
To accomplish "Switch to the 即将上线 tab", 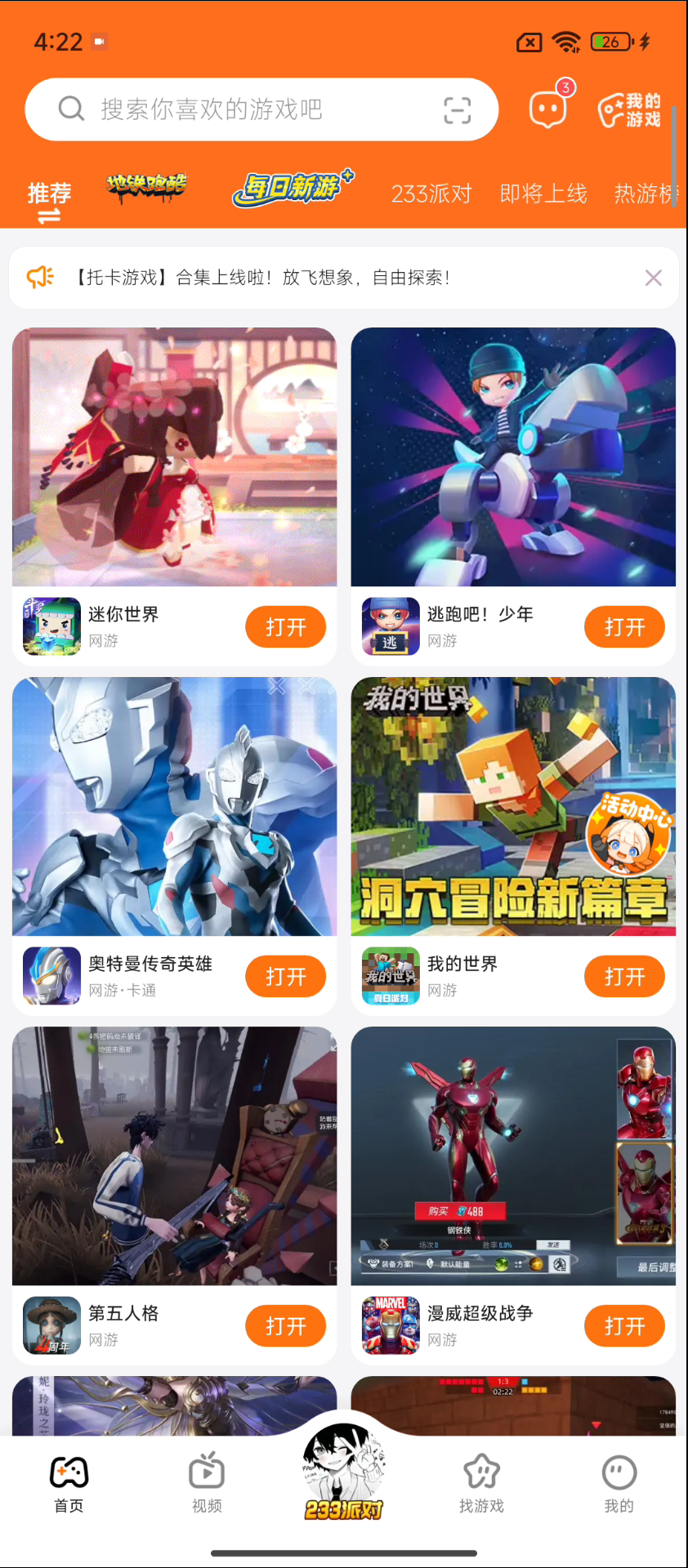I will (x=543, y=194).
